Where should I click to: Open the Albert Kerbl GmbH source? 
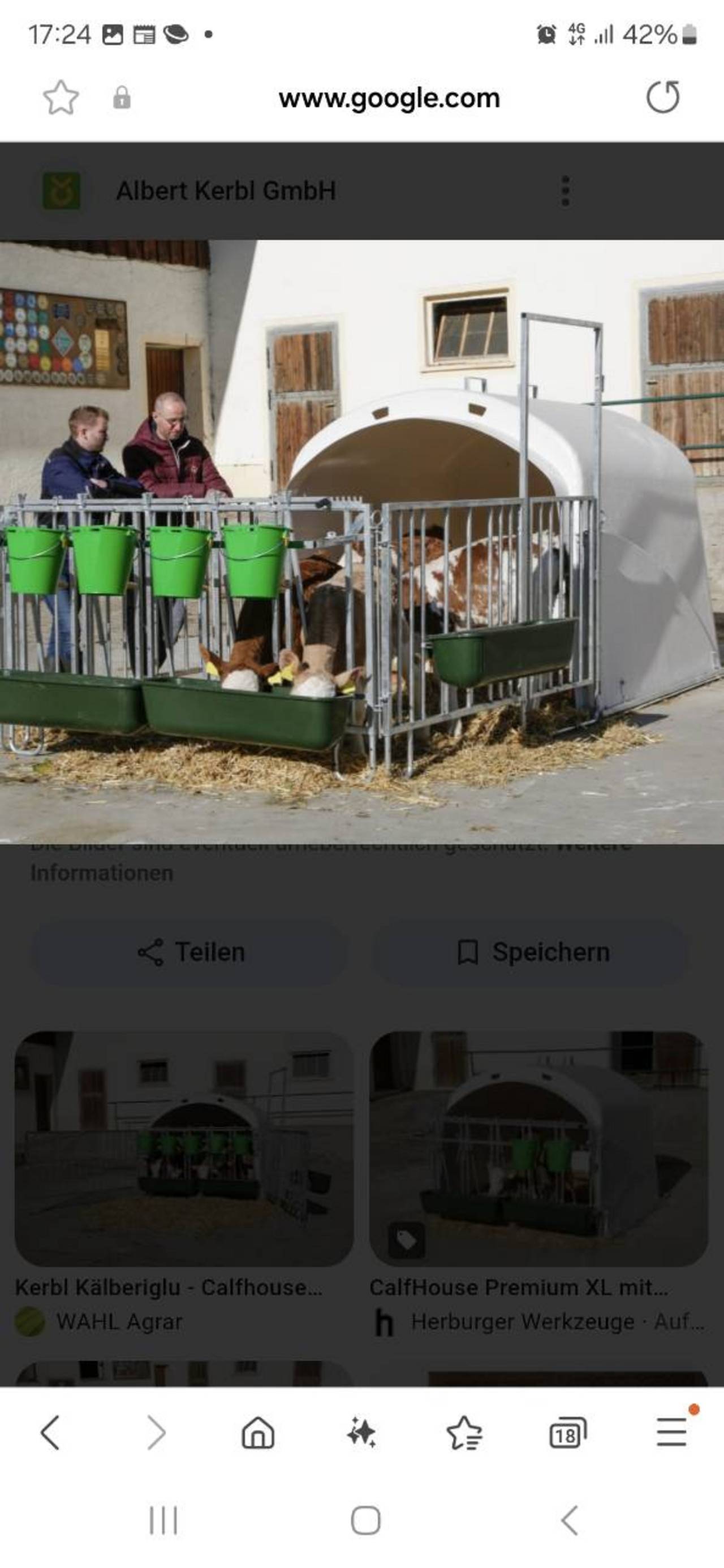point(226,191)
